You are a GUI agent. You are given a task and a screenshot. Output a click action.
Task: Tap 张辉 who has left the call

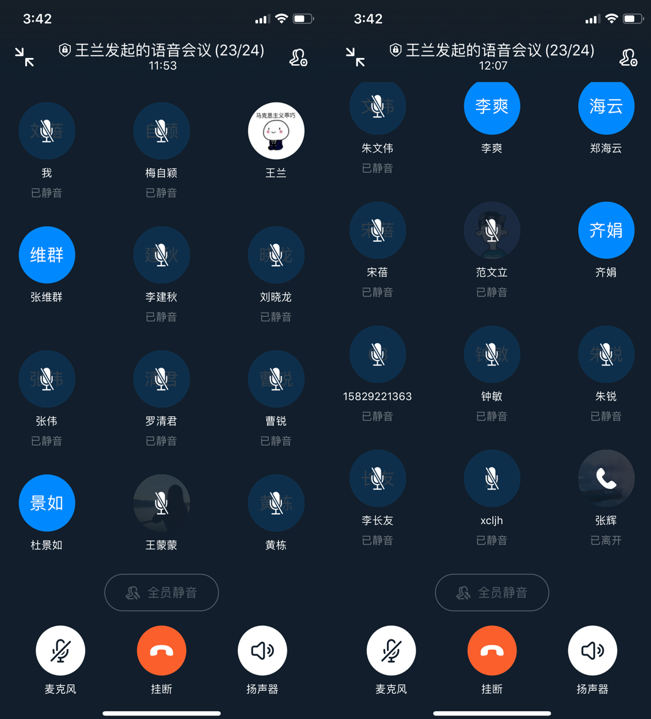coord(606,478)
